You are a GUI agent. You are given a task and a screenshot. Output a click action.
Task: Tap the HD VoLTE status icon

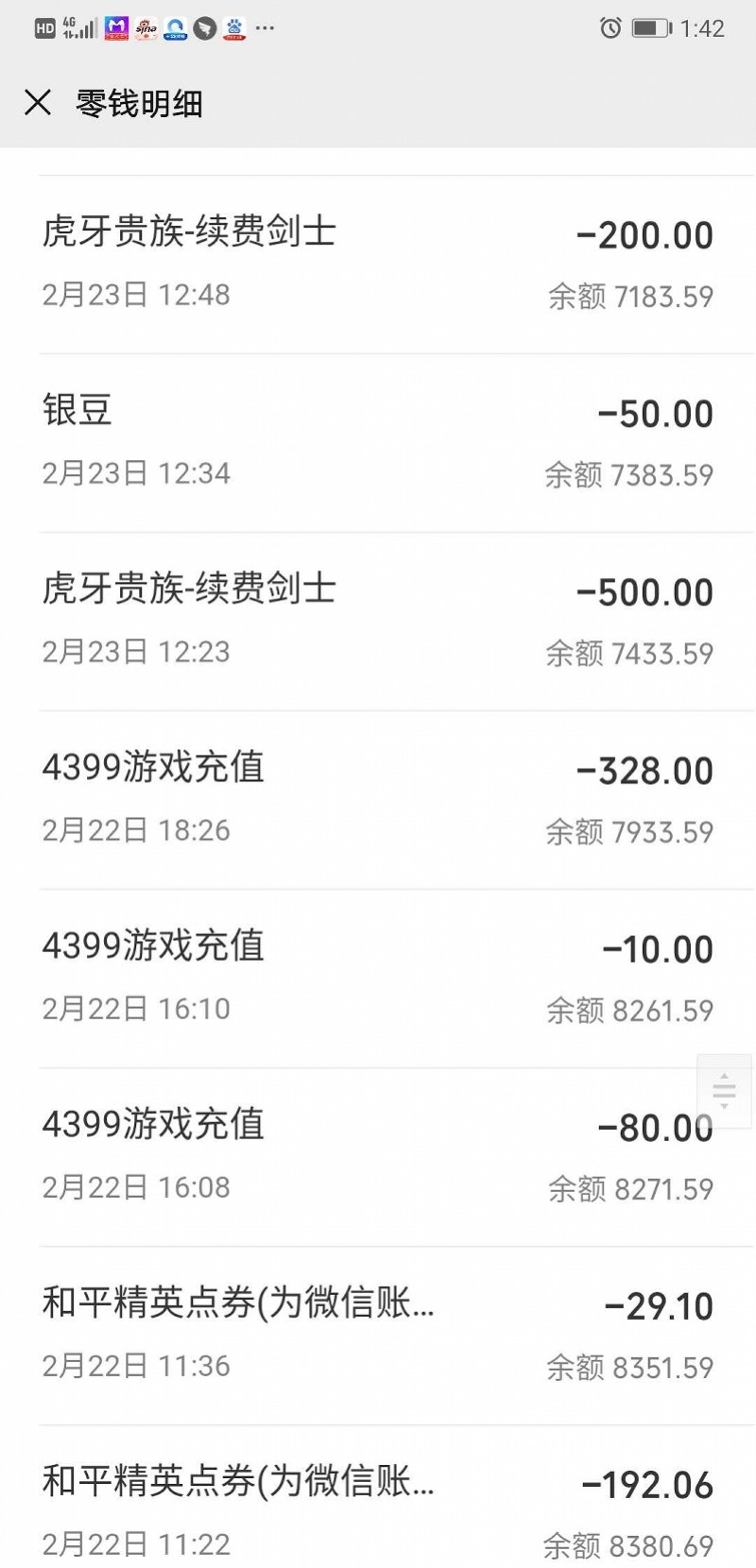pyautogui.click(x=43, y=26)
